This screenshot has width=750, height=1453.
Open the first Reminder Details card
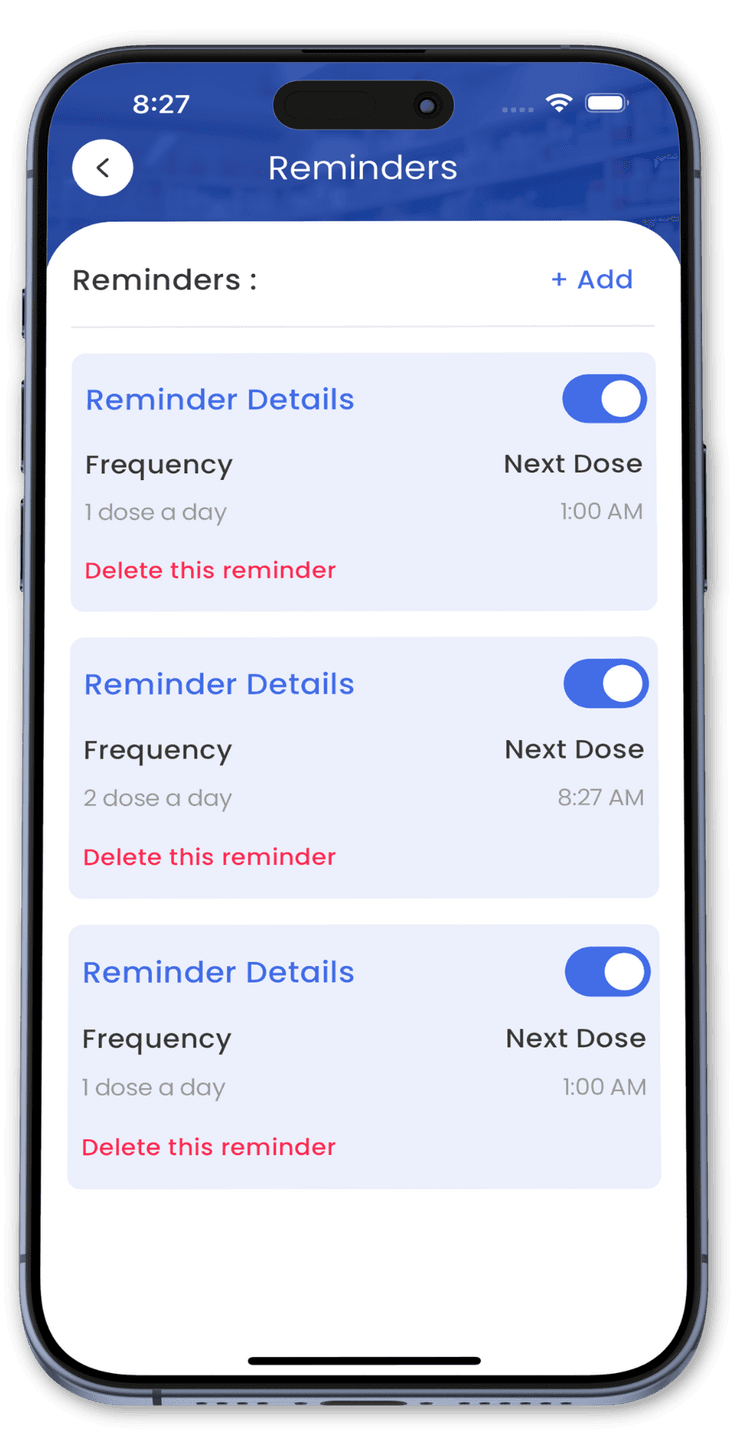tap(219, 399)
